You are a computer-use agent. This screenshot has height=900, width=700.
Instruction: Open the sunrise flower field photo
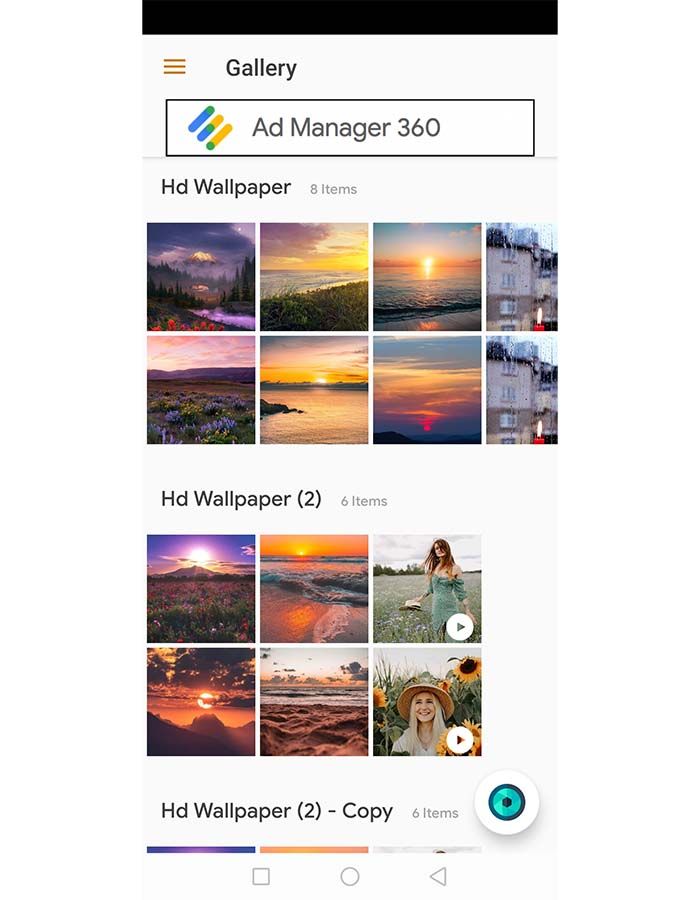pos(201,588)
